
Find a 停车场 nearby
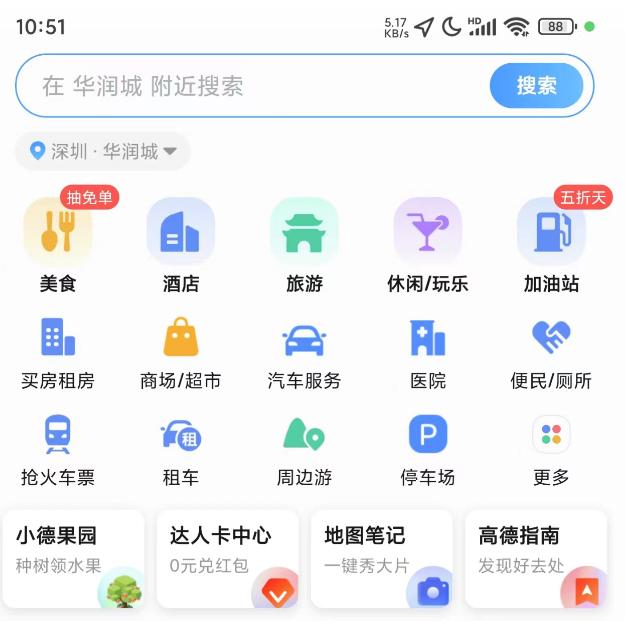pyautogui.click(x=428, y=450)
